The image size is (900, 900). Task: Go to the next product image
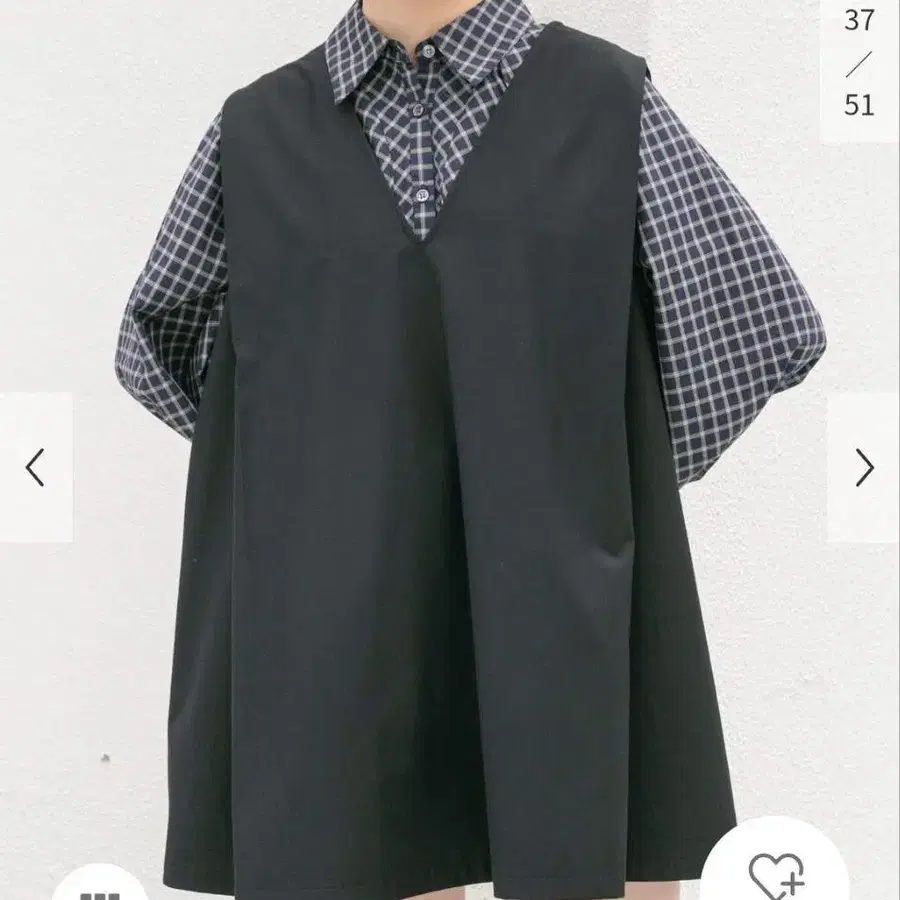pos(864,467)
